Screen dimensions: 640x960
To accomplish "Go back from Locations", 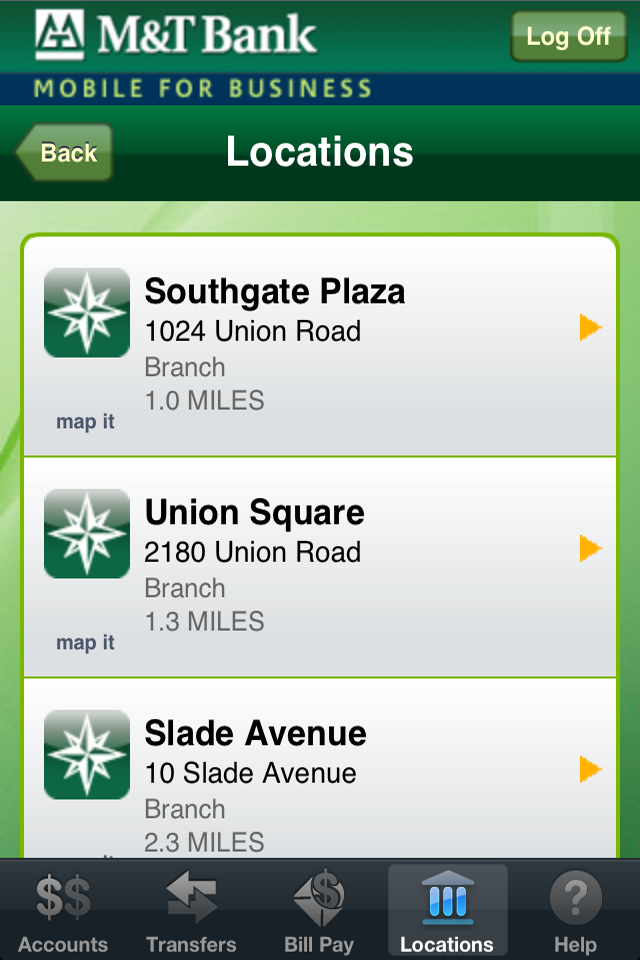I will coord(64,153).
